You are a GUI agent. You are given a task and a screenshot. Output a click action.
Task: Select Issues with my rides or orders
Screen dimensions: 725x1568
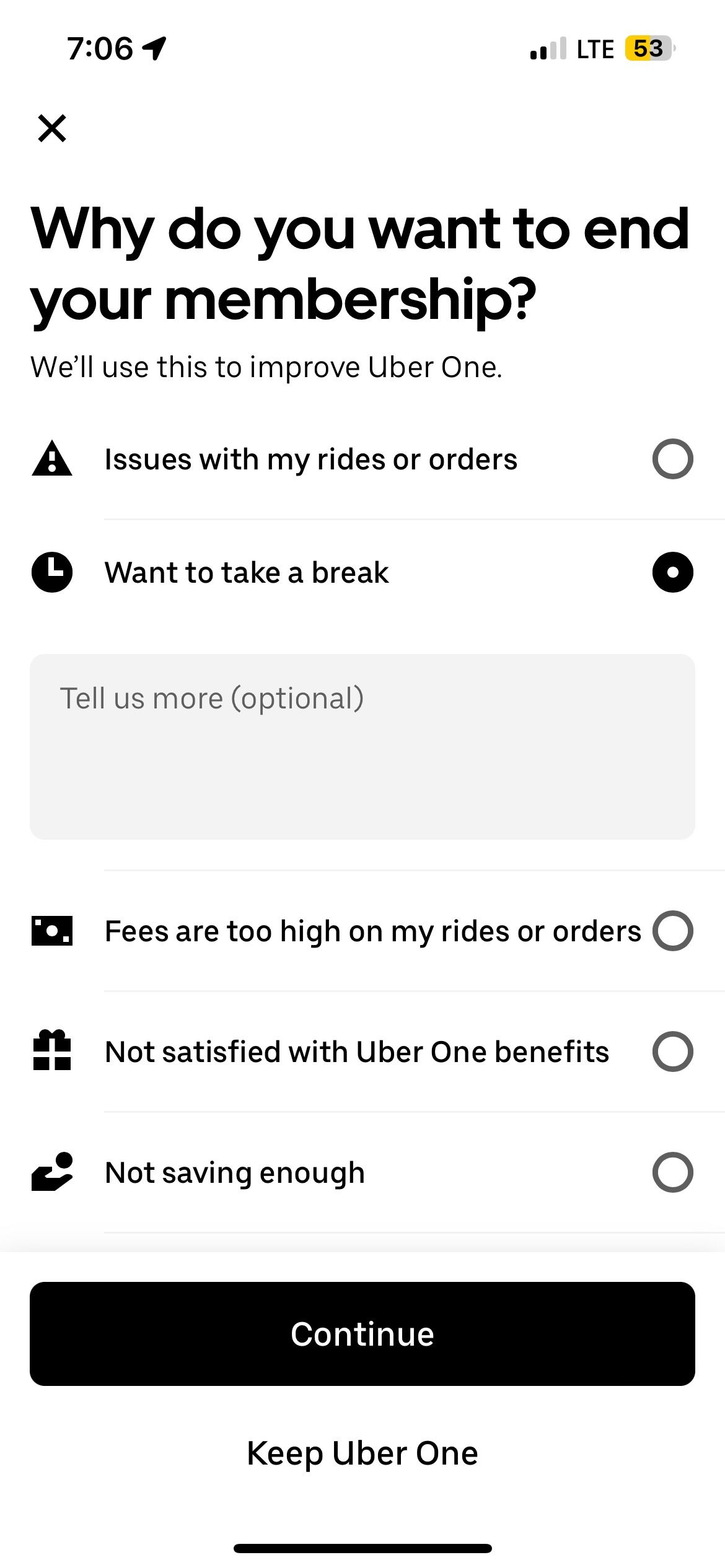(672, 460)
